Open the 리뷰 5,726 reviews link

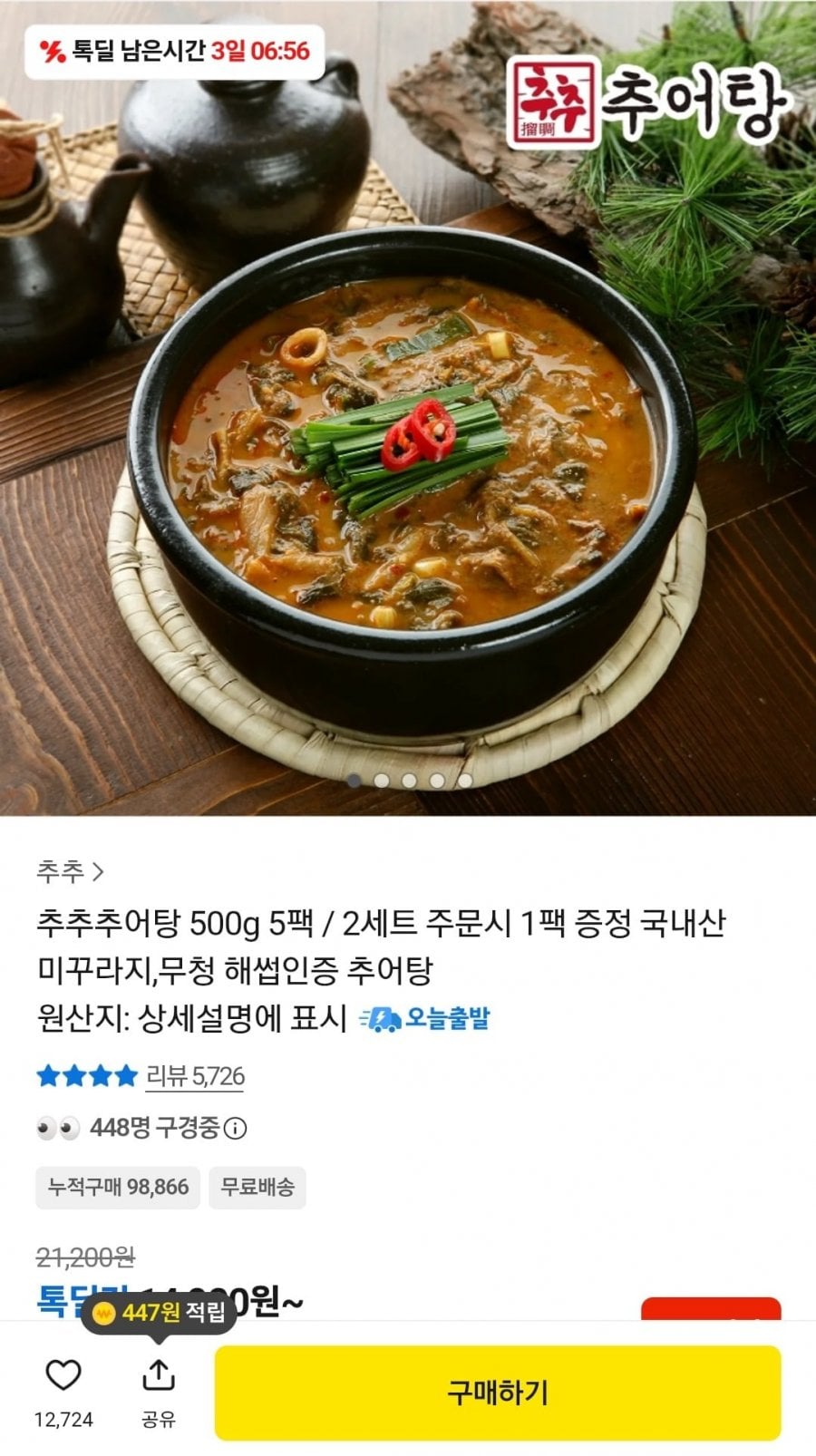[195, 1076]
